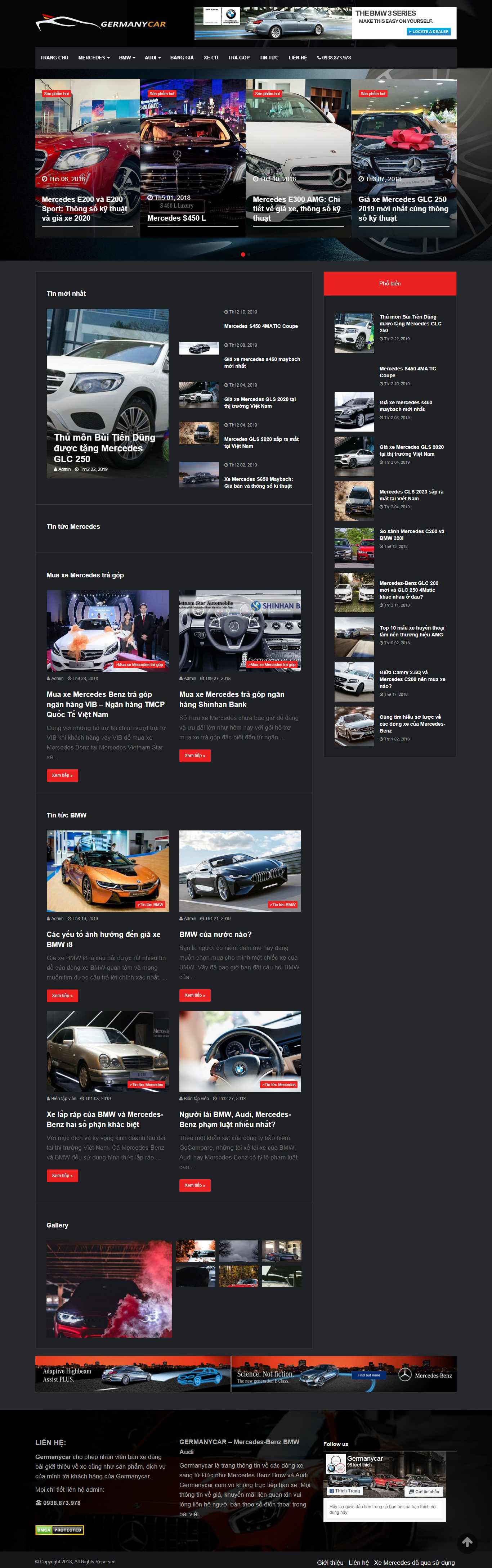Tap Xem tiếp under BMW của nước nào
The width and height of the screenshot is (492, 1568).
pos(195,995)
